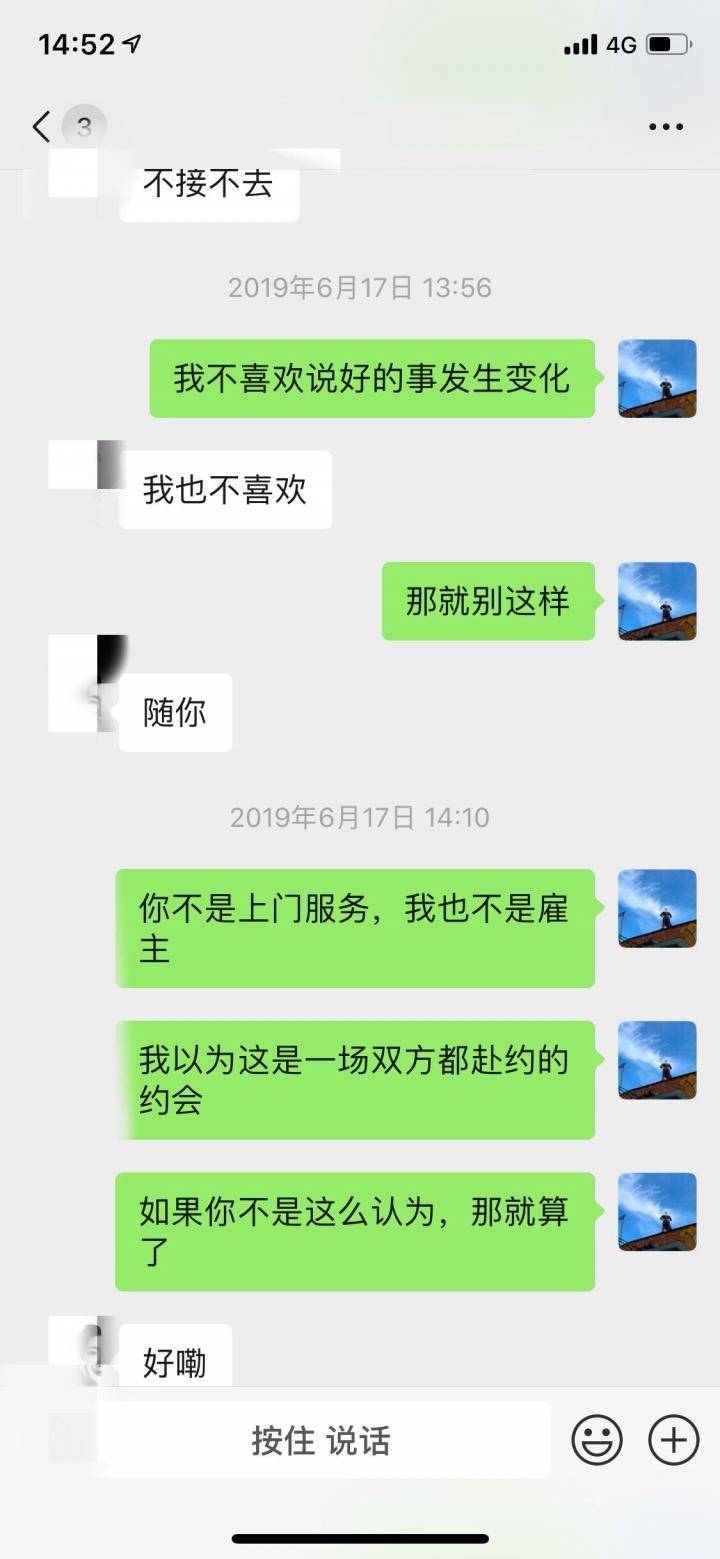Viewport: 720px width, 1559px height.
Task: Tap the green bubble 那就别这样
Action: click(x=488, y=601)
